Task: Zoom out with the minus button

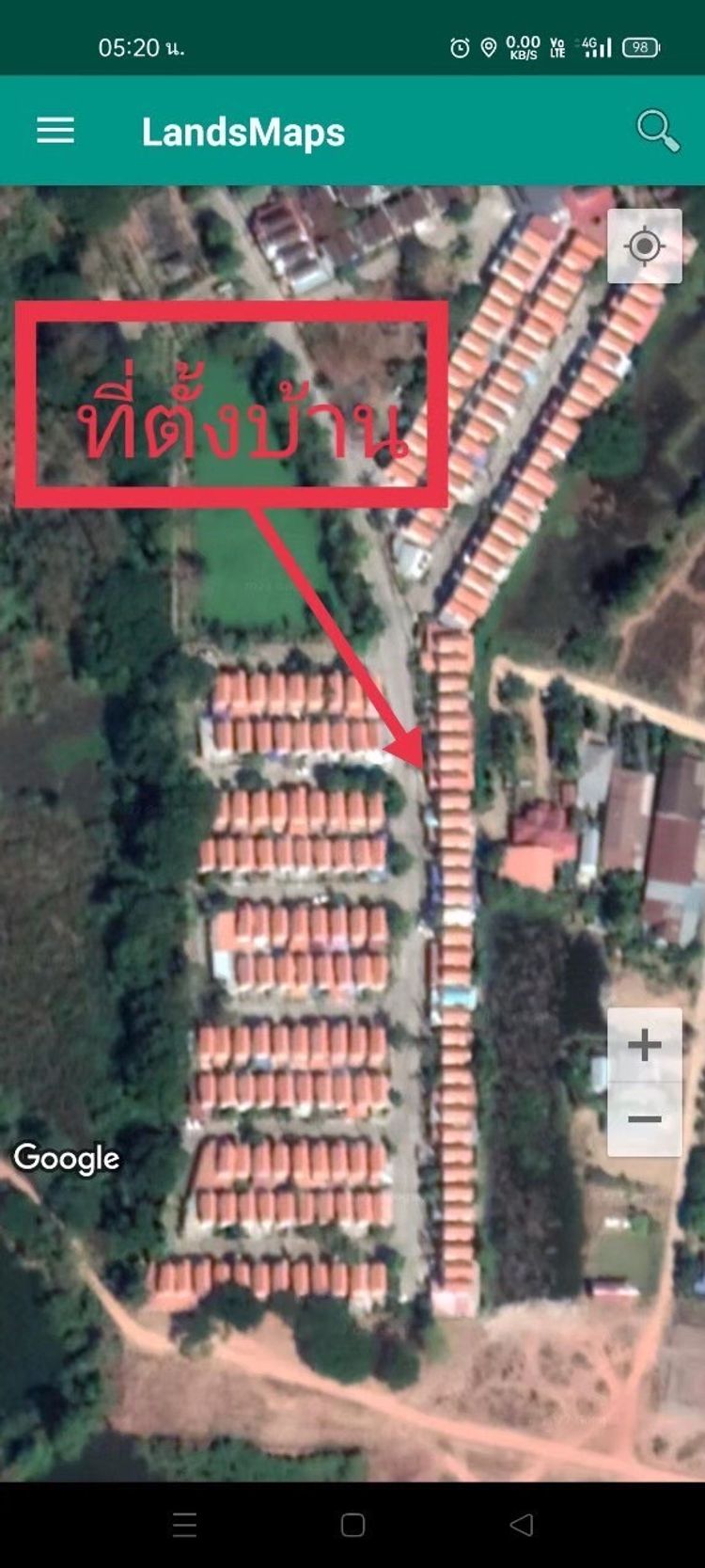Action: click(x=645, y=1118)
